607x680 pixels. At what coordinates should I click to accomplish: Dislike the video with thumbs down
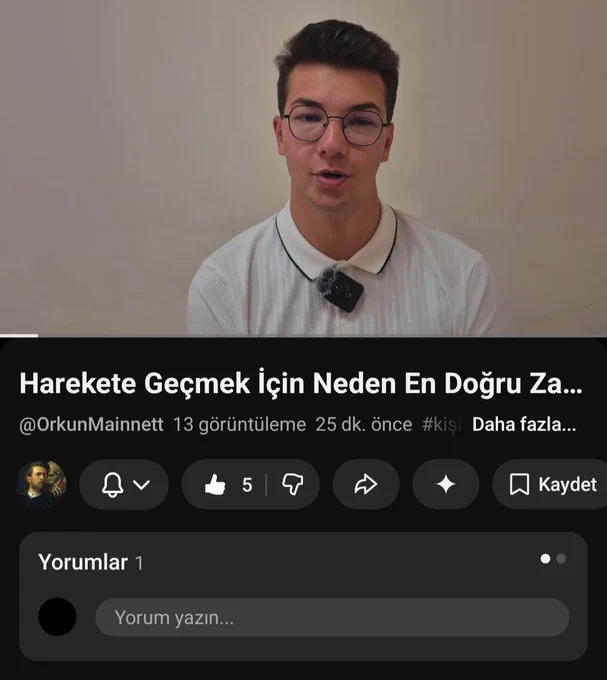click(293, 484)
